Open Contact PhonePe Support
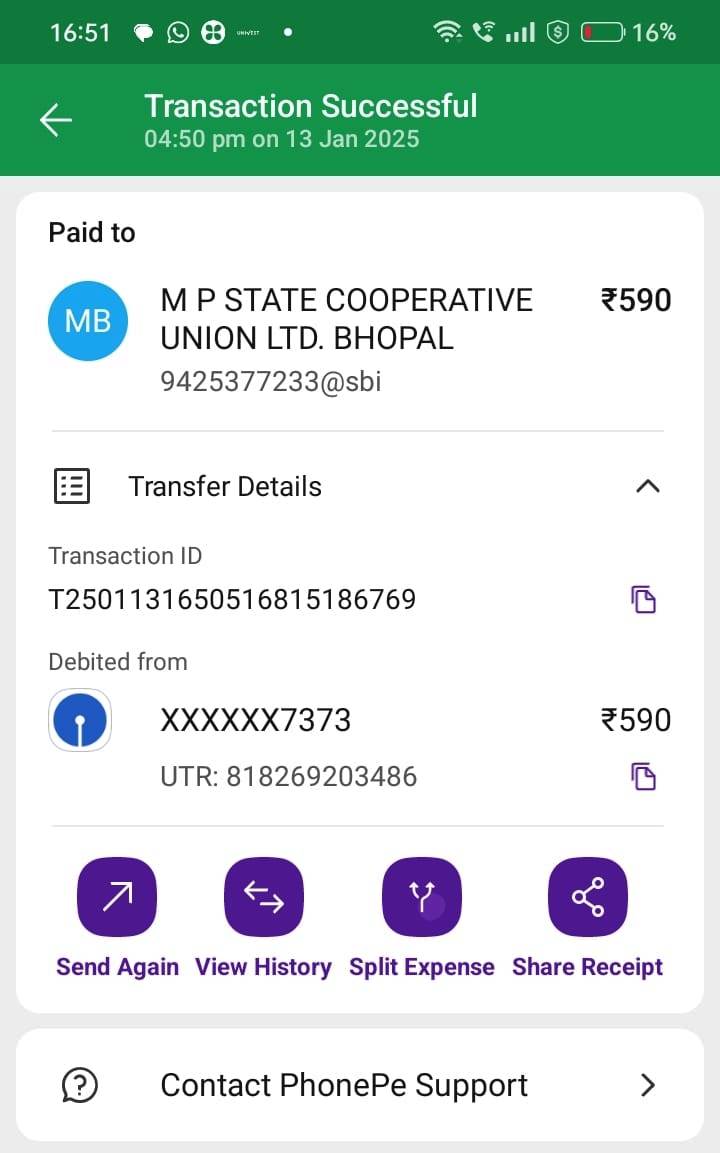The image size is (720, 1153). pyautogui.click(x=360, y=1085)
